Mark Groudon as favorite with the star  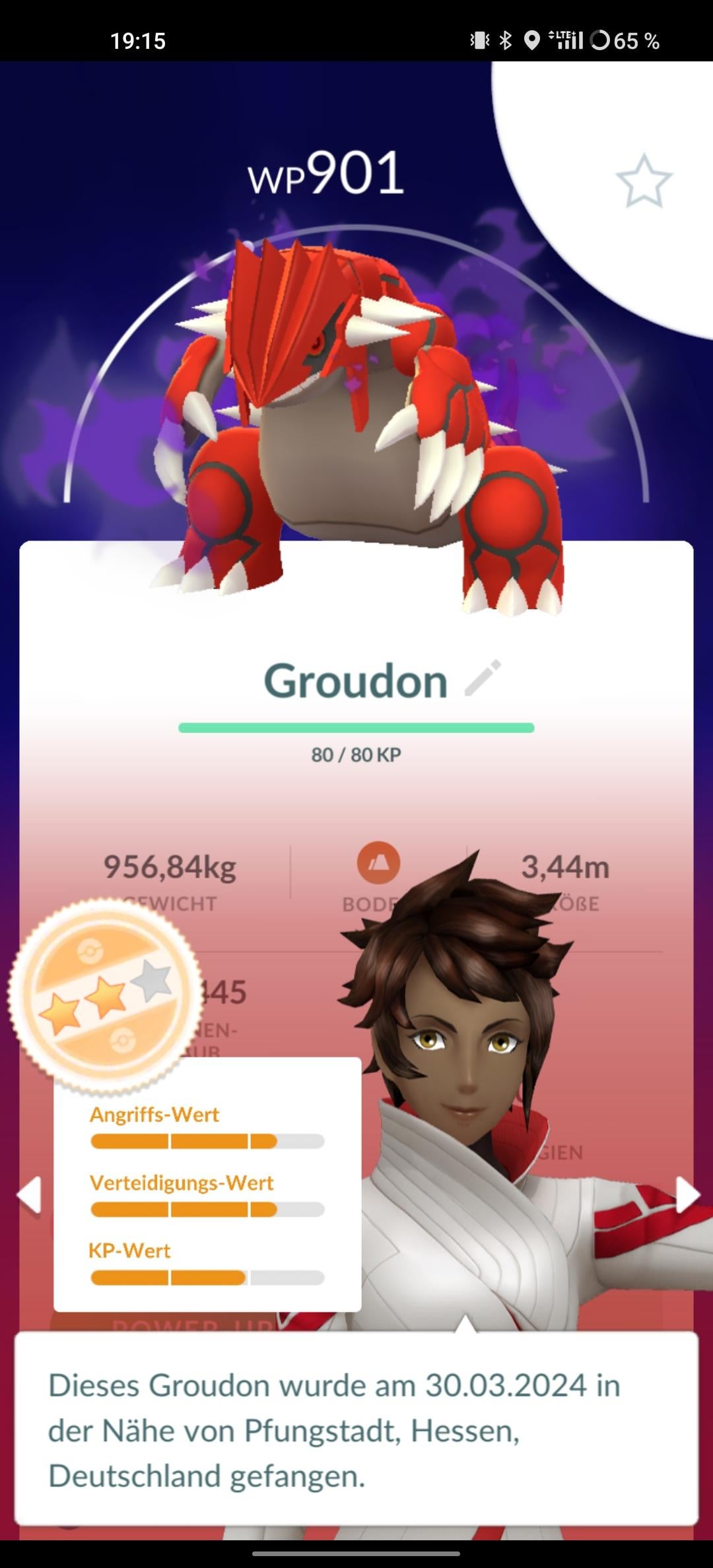click(643, 181)
